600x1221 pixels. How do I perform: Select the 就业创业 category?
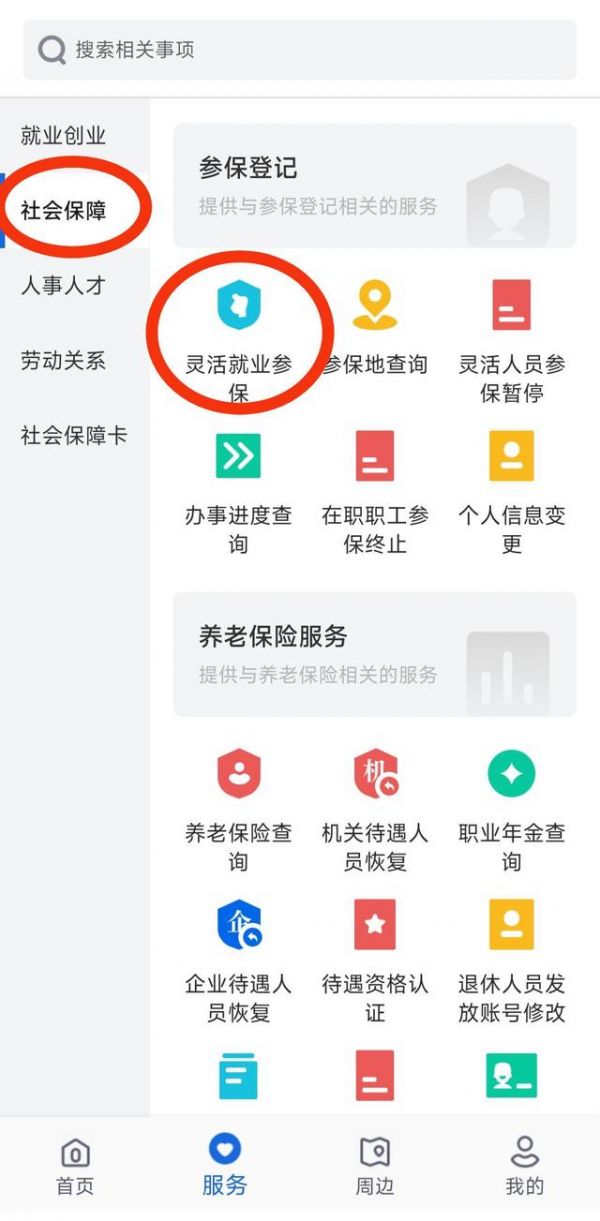coord(63,136)
